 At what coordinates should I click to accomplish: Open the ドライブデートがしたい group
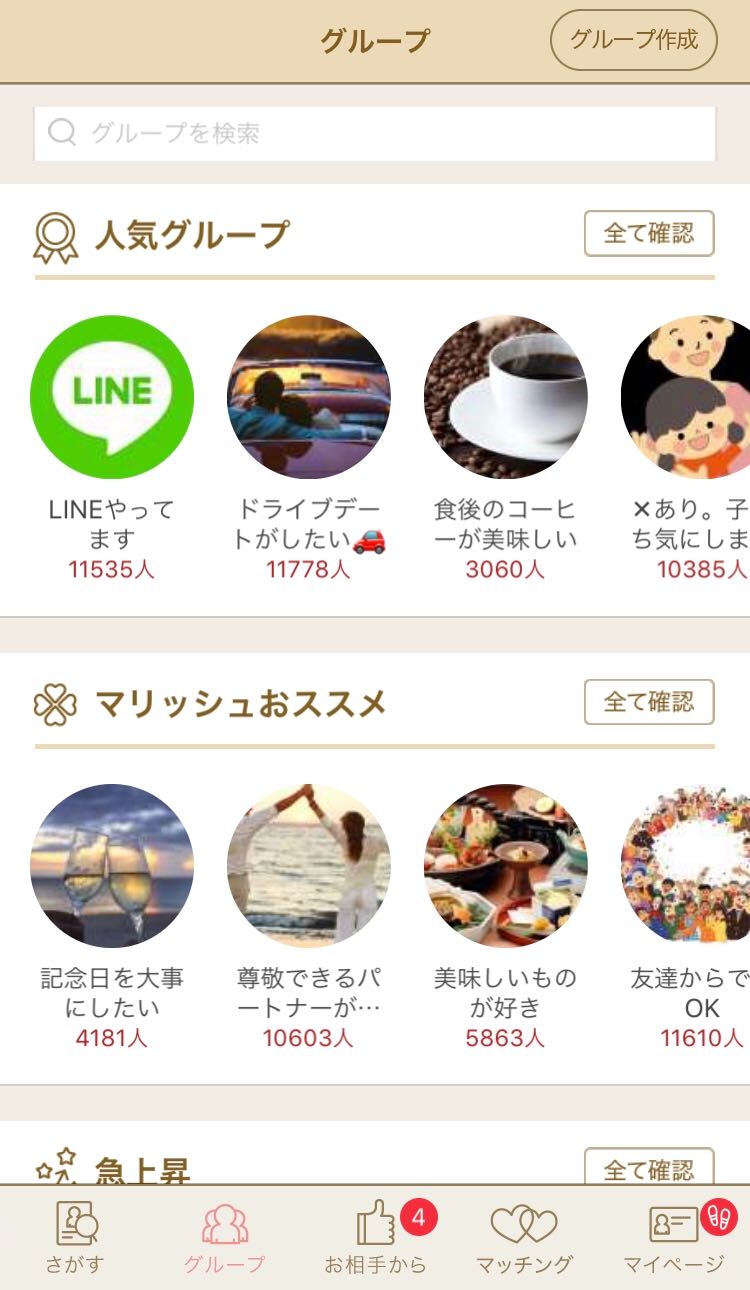[x=309, y=397]
